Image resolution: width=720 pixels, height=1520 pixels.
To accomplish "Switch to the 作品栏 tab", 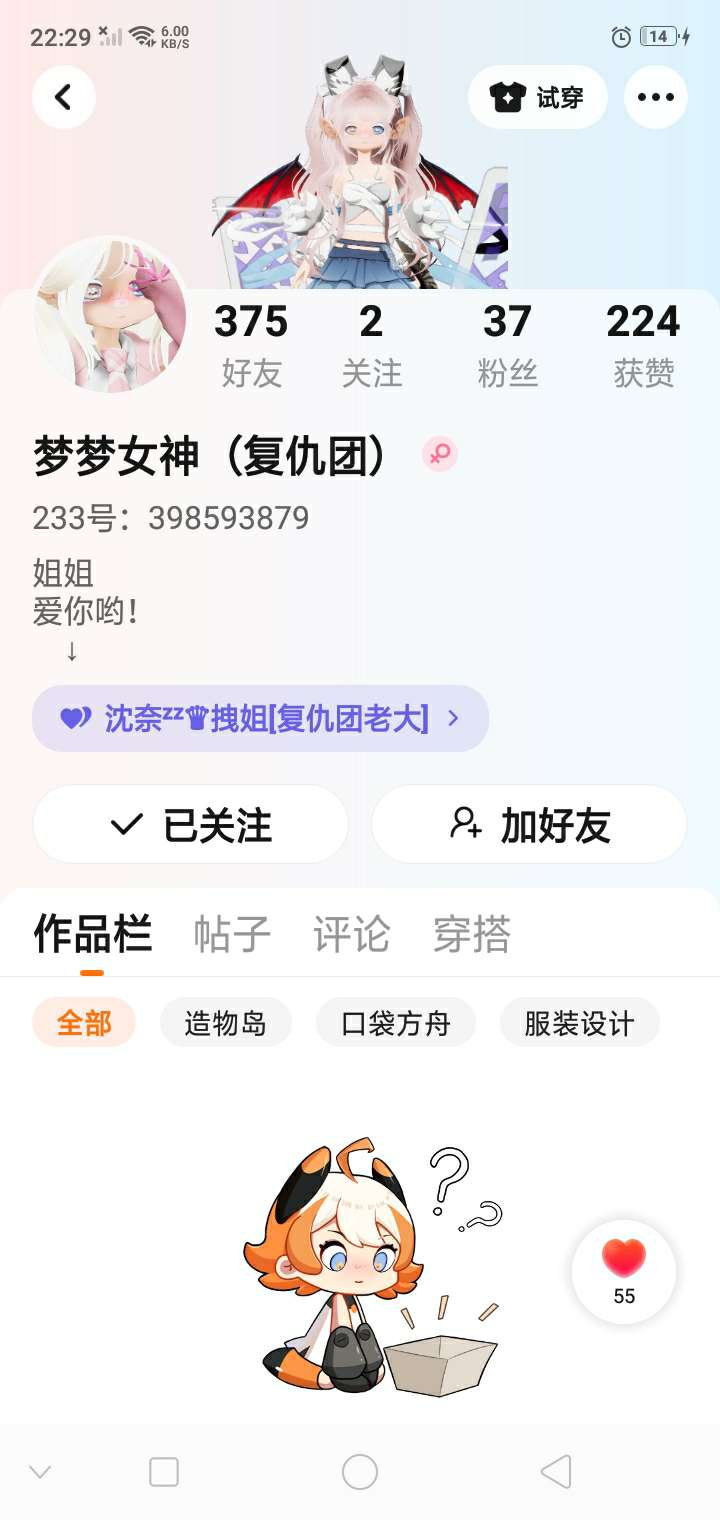I will point(92,935).
